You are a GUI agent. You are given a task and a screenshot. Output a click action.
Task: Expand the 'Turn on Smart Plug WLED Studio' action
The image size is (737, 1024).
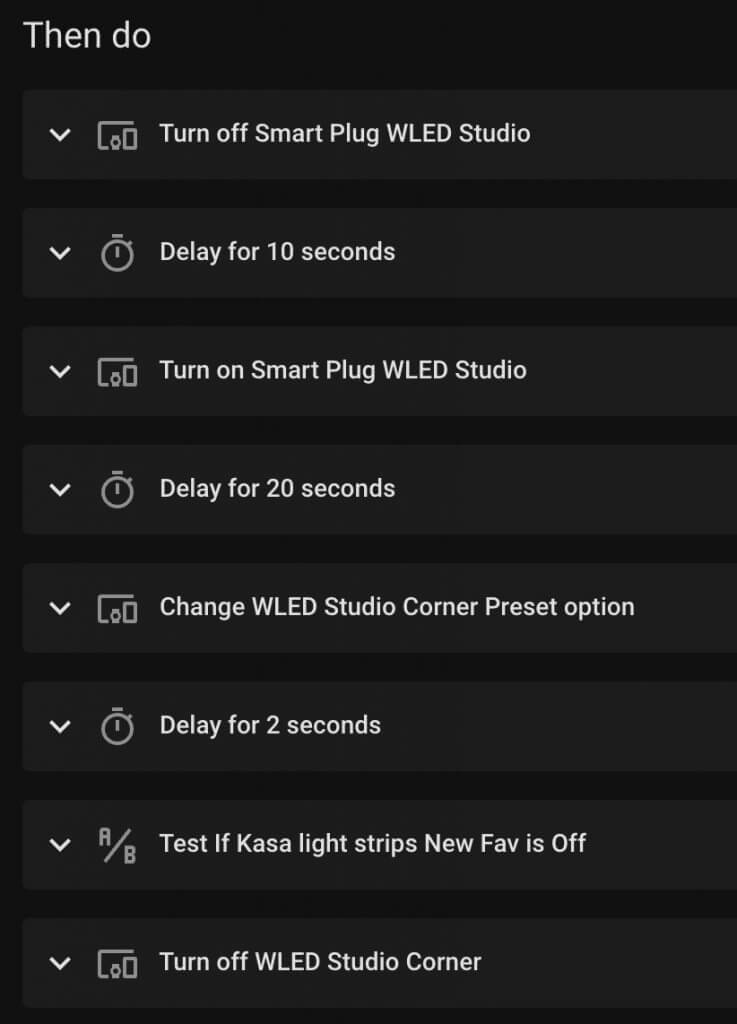[x=59, y=371]
